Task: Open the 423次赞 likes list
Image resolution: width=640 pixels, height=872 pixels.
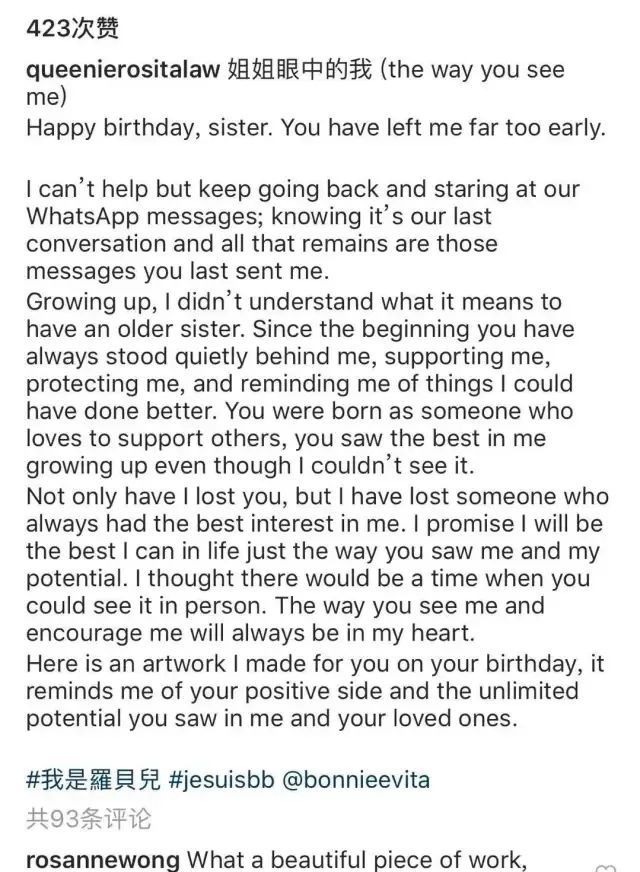Action: [x=72, y=29]
